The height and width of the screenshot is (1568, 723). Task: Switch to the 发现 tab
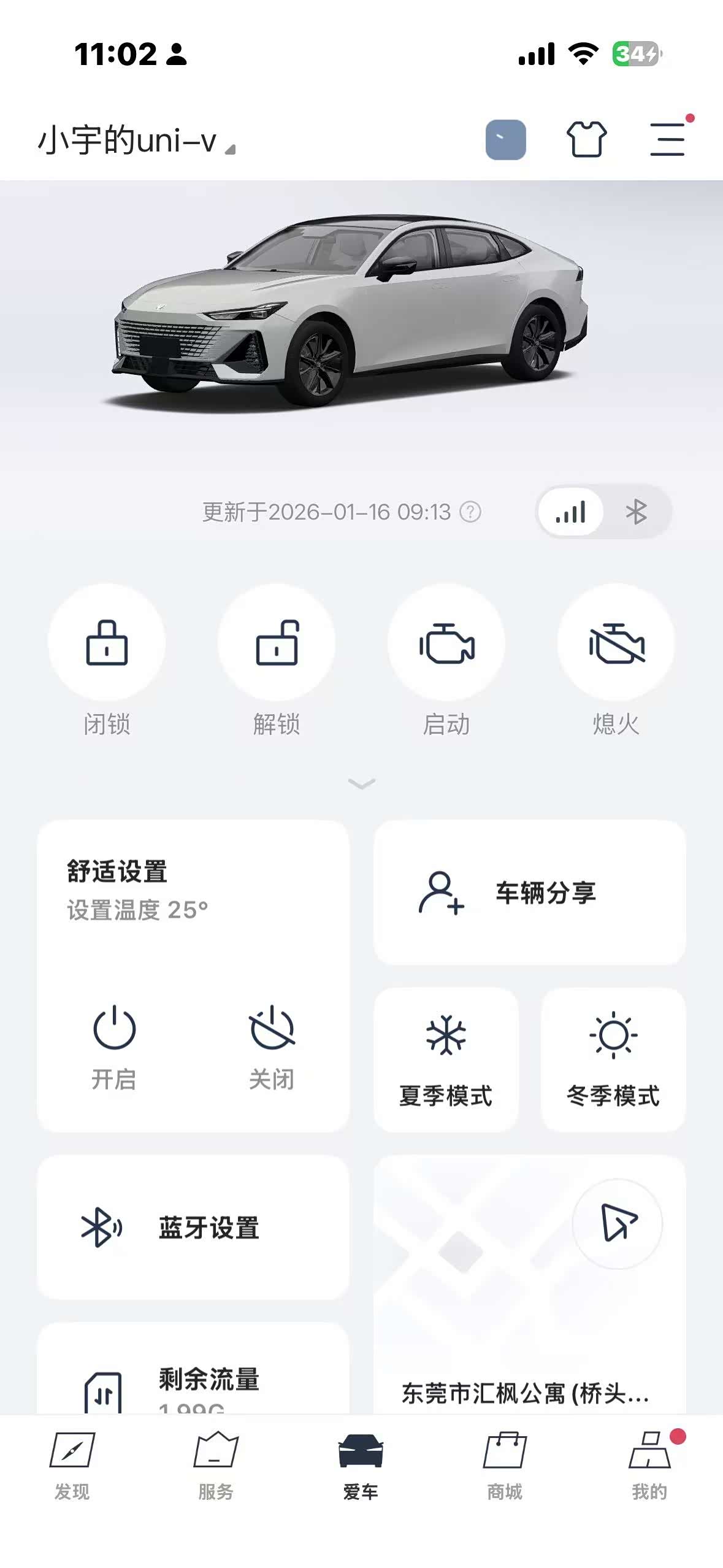point(72,1465)
